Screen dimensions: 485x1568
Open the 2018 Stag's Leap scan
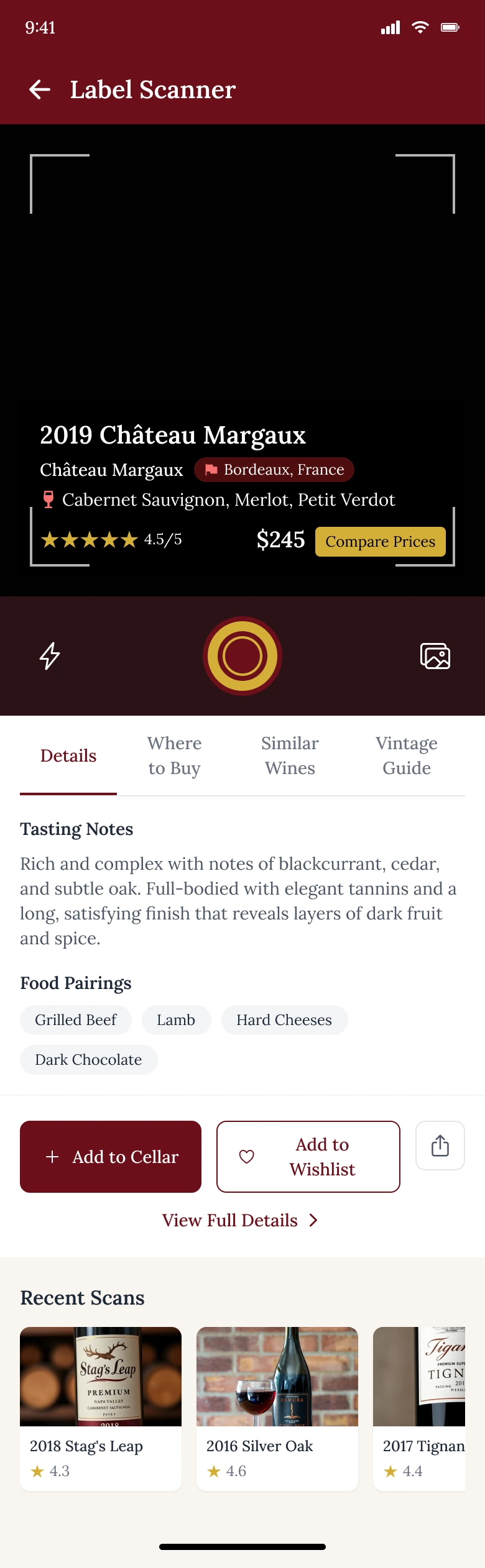pyautogui.click(x=101, y=1408)
